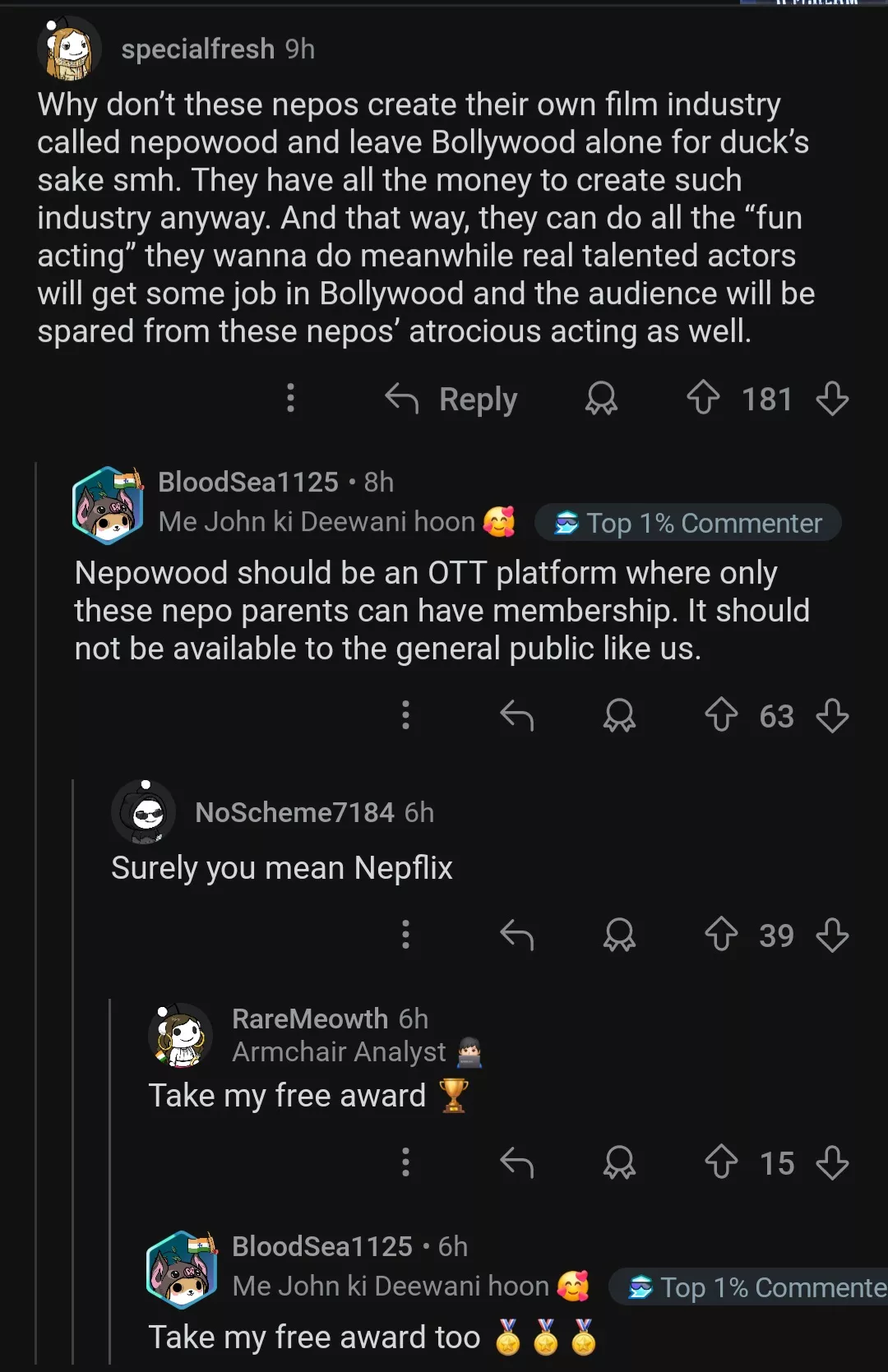
Task: Upvote specialfresh's comment with 181 votes
Action: (703, 399)
